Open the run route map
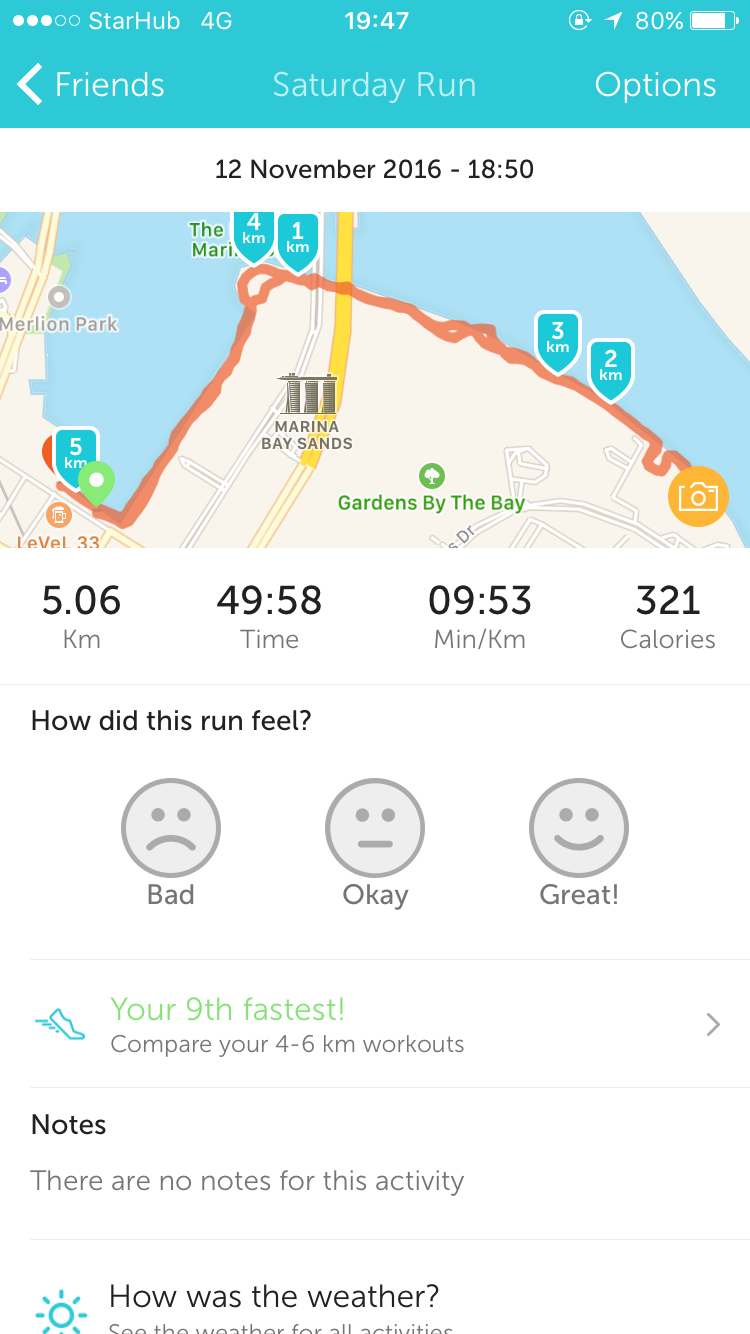The width and height of the screenshot is (750, 1334). coord(375,380)
